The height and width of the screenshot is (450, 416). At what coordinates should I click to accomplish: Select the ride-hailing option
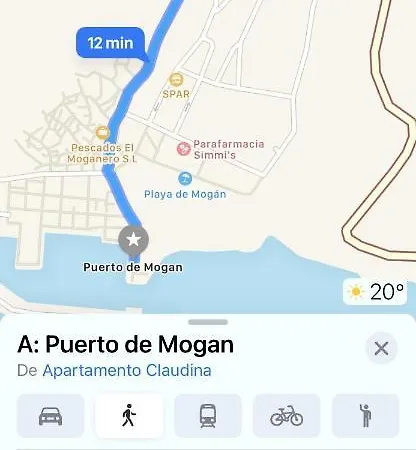coord(365,416)
